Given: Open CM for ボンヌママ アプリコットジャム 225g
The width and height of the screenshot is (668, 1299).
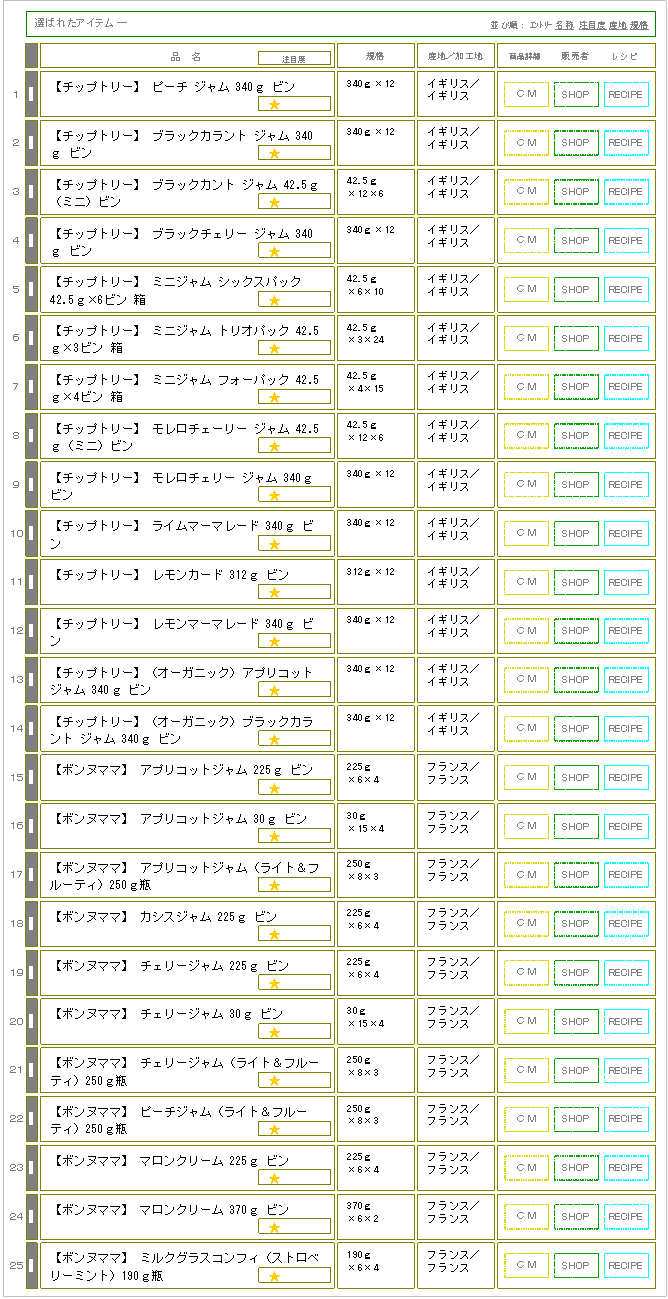Looking at the screenshot, I should click(526, 777).
